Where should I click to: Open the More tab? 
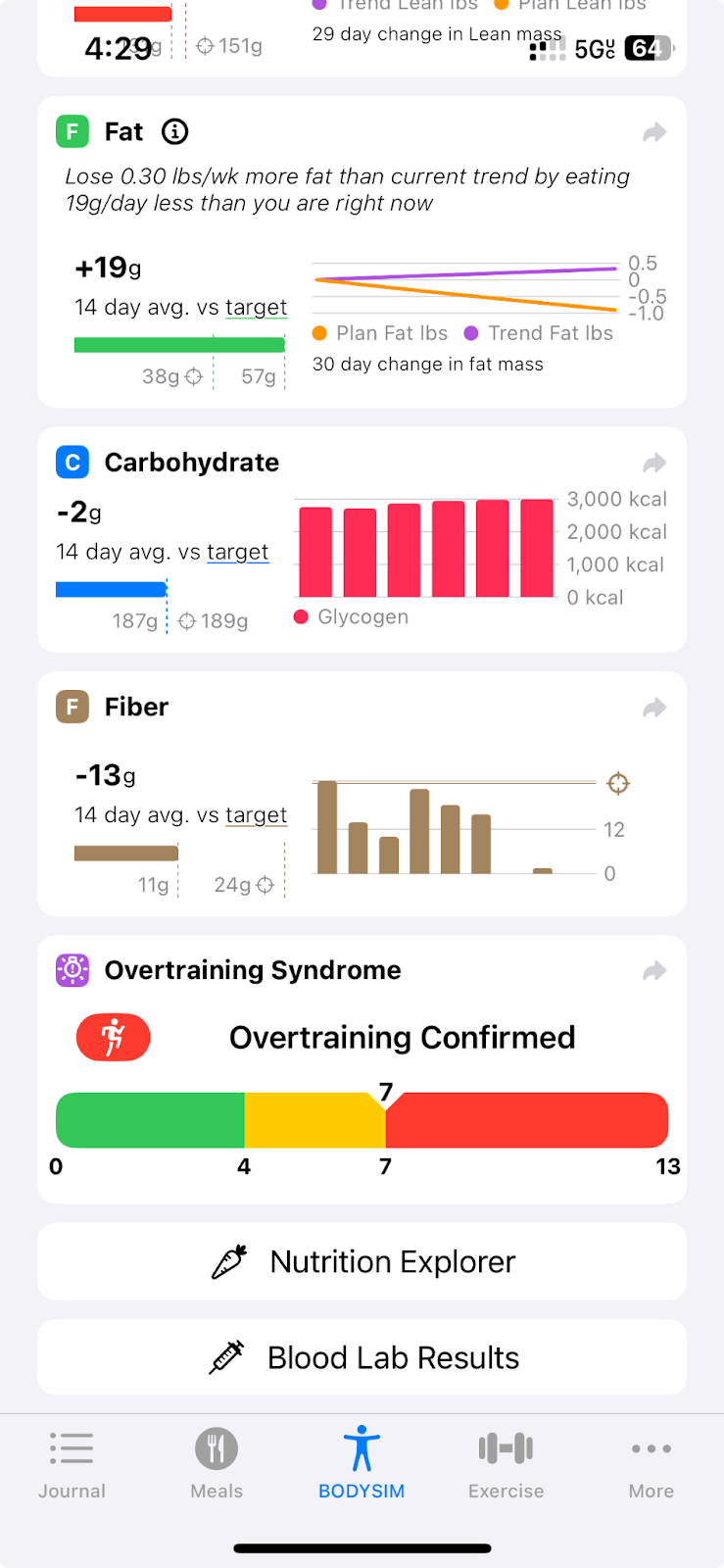[652, 1465]
